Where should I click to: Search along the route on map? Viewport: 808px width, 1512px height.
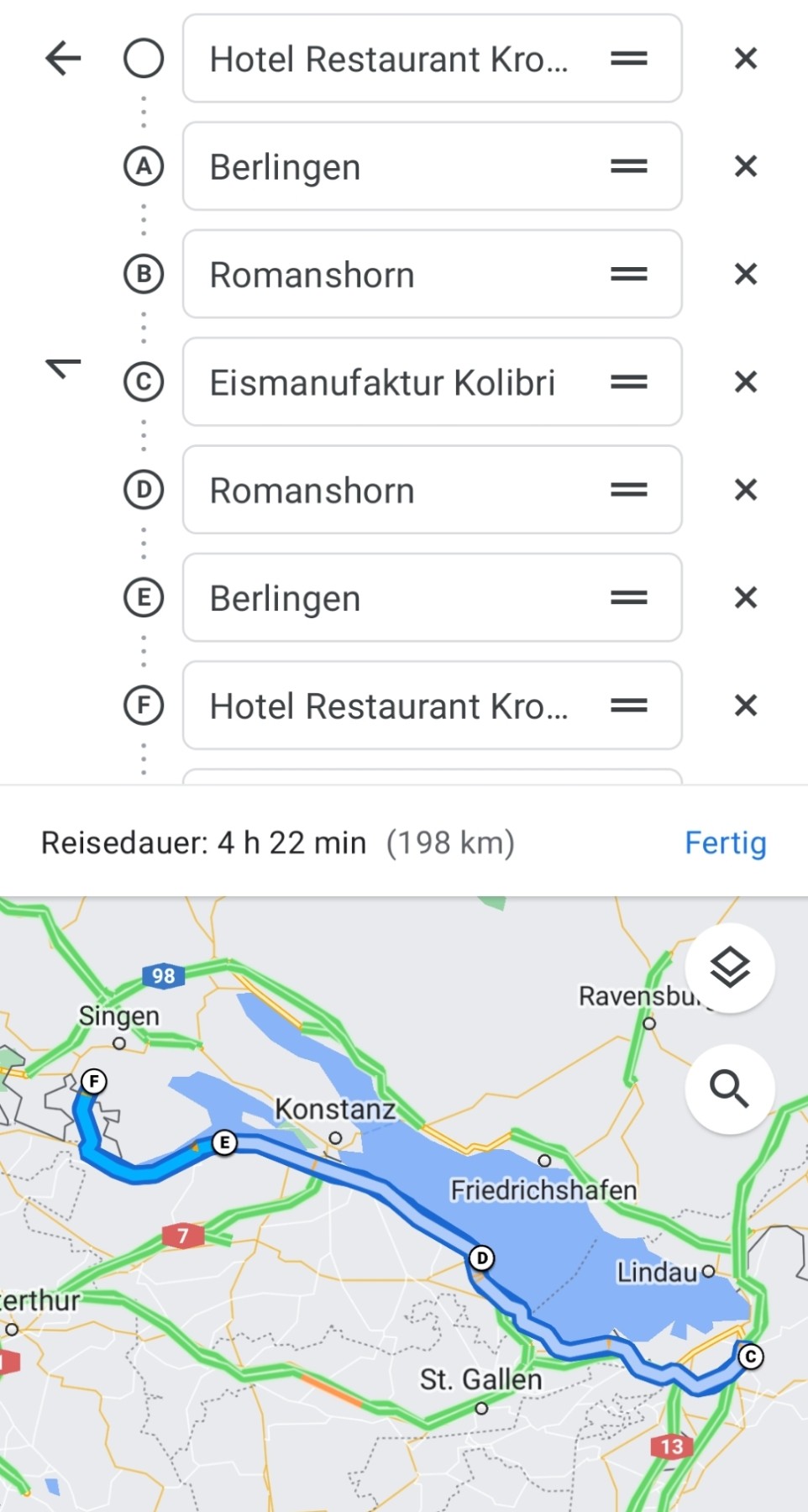(729, 1089)
